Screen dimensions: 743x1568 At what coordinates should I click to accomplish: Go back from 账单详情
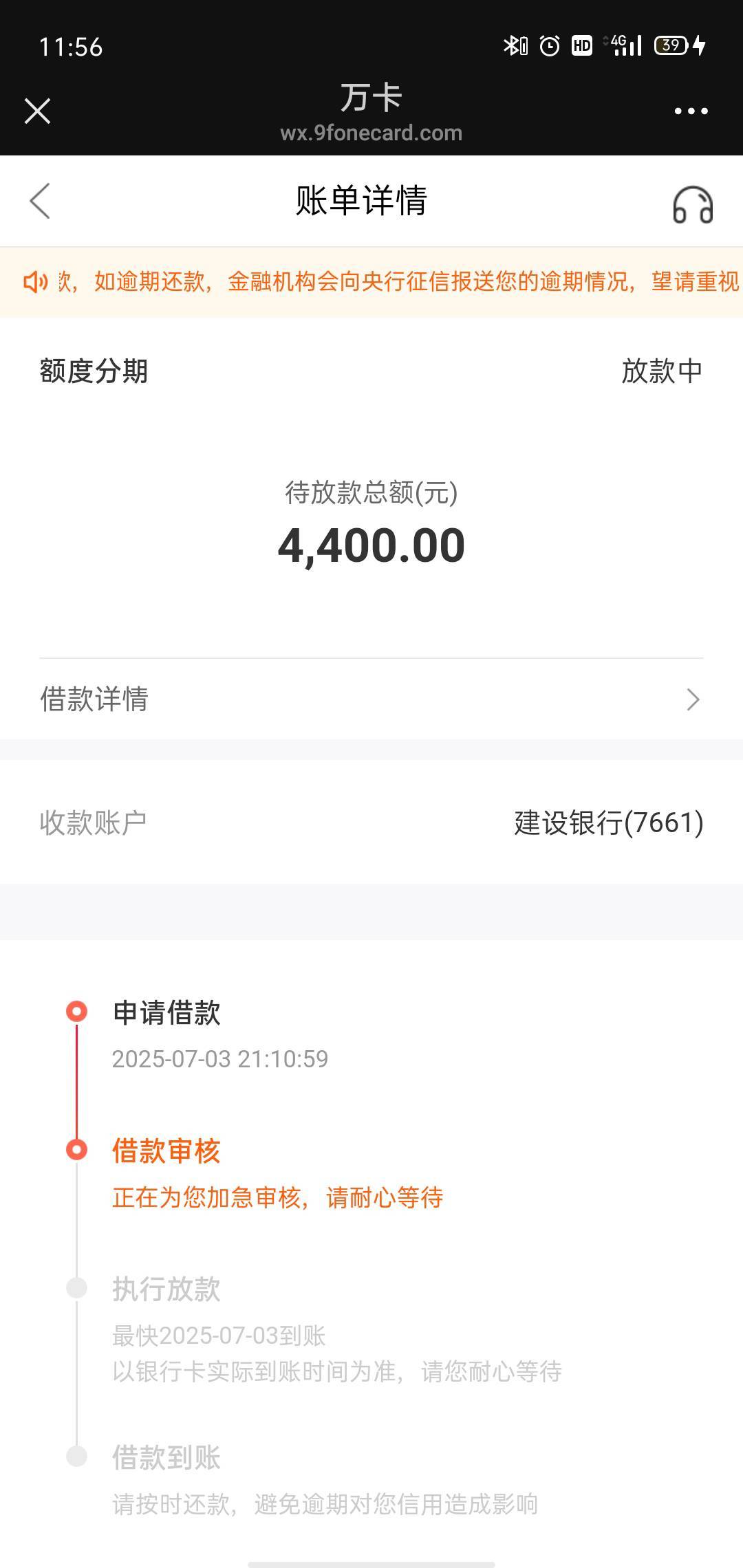click(x=40, y=201)
